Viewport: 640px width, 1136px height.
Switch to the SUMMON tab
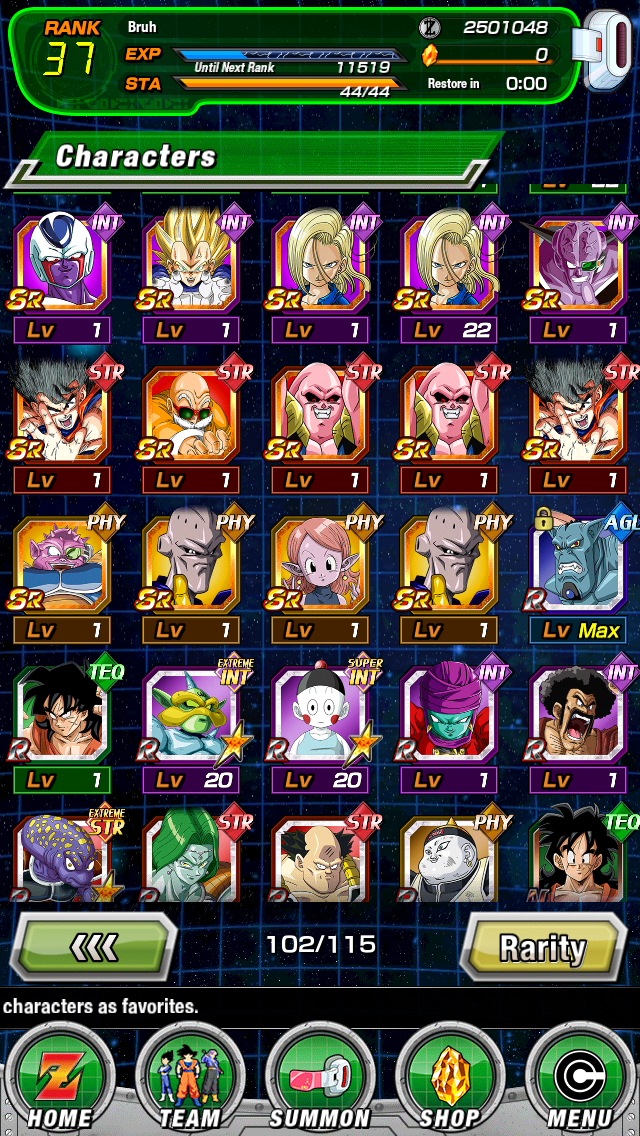tap(320, 1079)
